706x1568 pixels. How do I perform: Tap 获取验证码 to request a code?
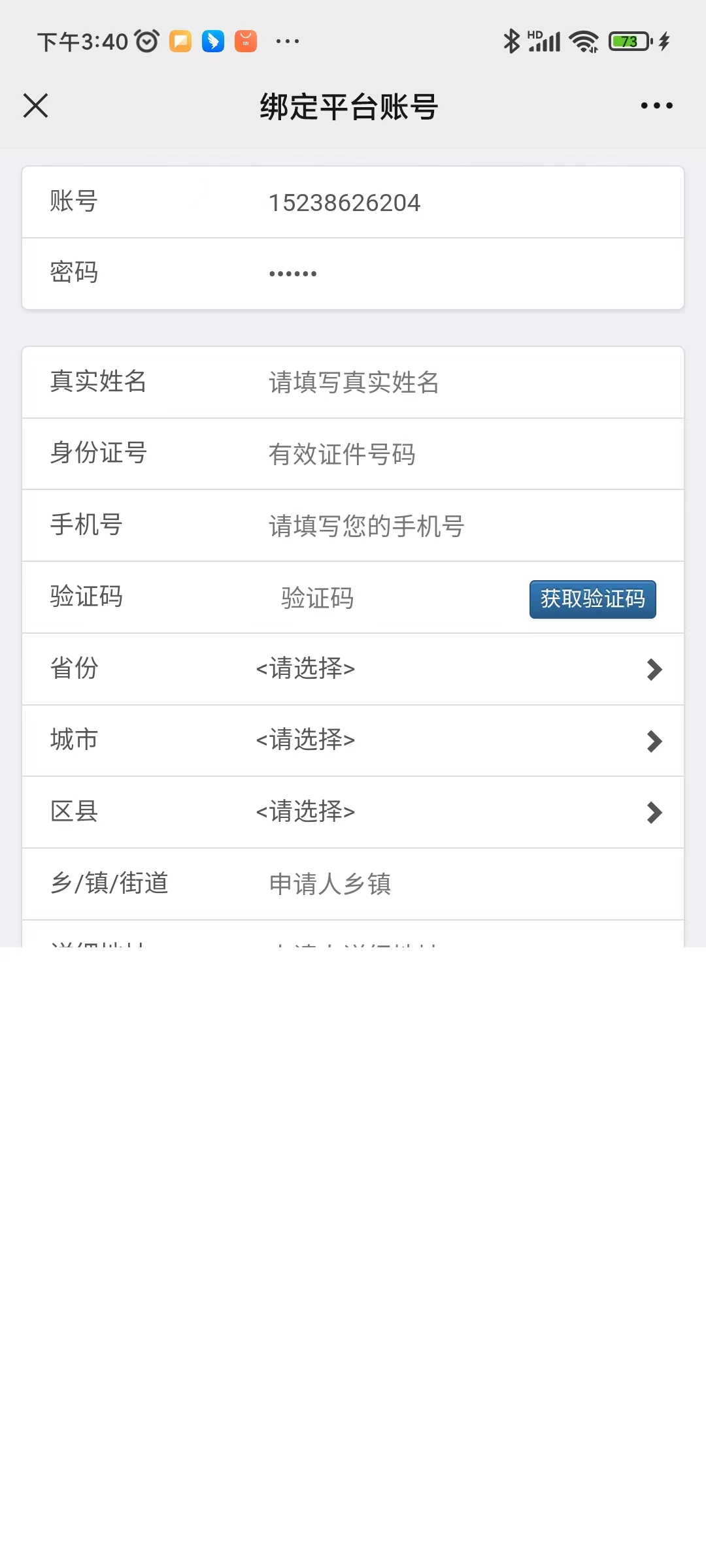tap(592, 598)
